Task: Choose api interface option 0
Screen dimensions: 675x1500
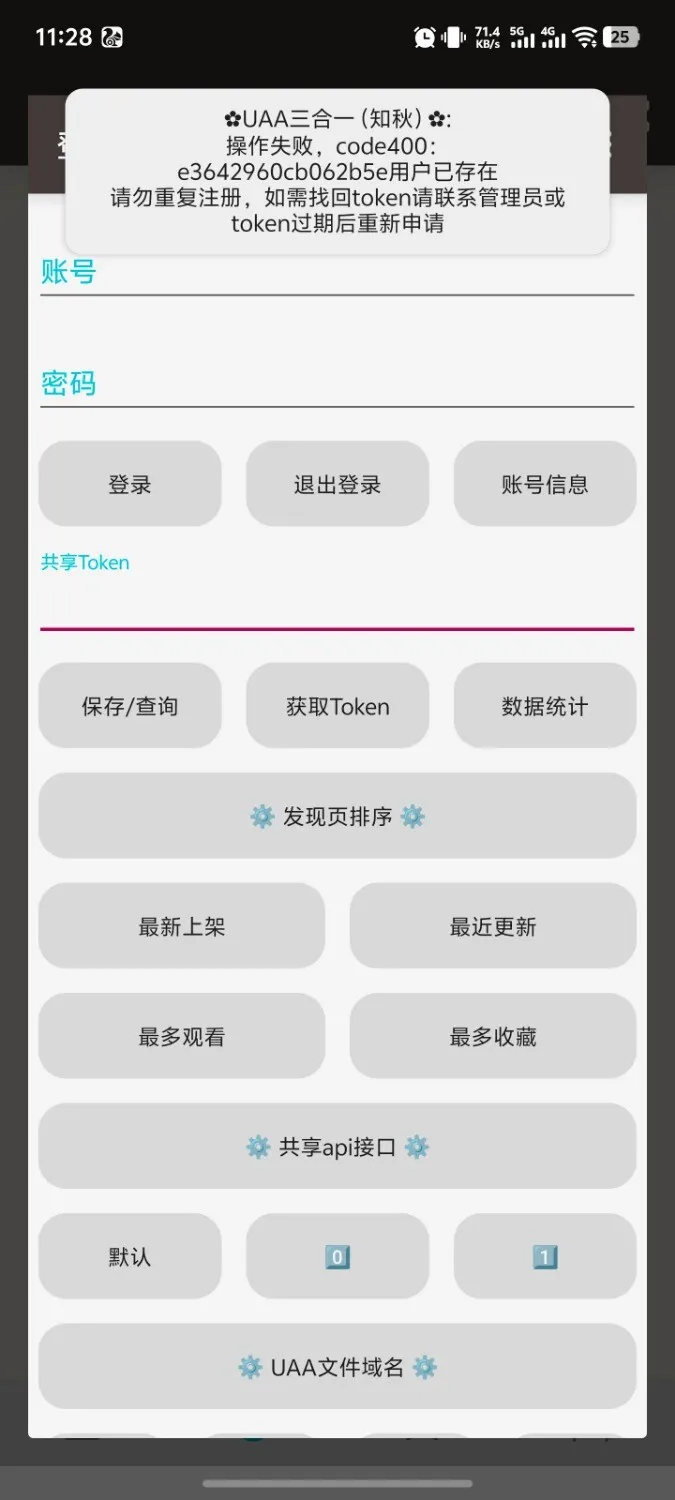Action: pos(337,1256)
